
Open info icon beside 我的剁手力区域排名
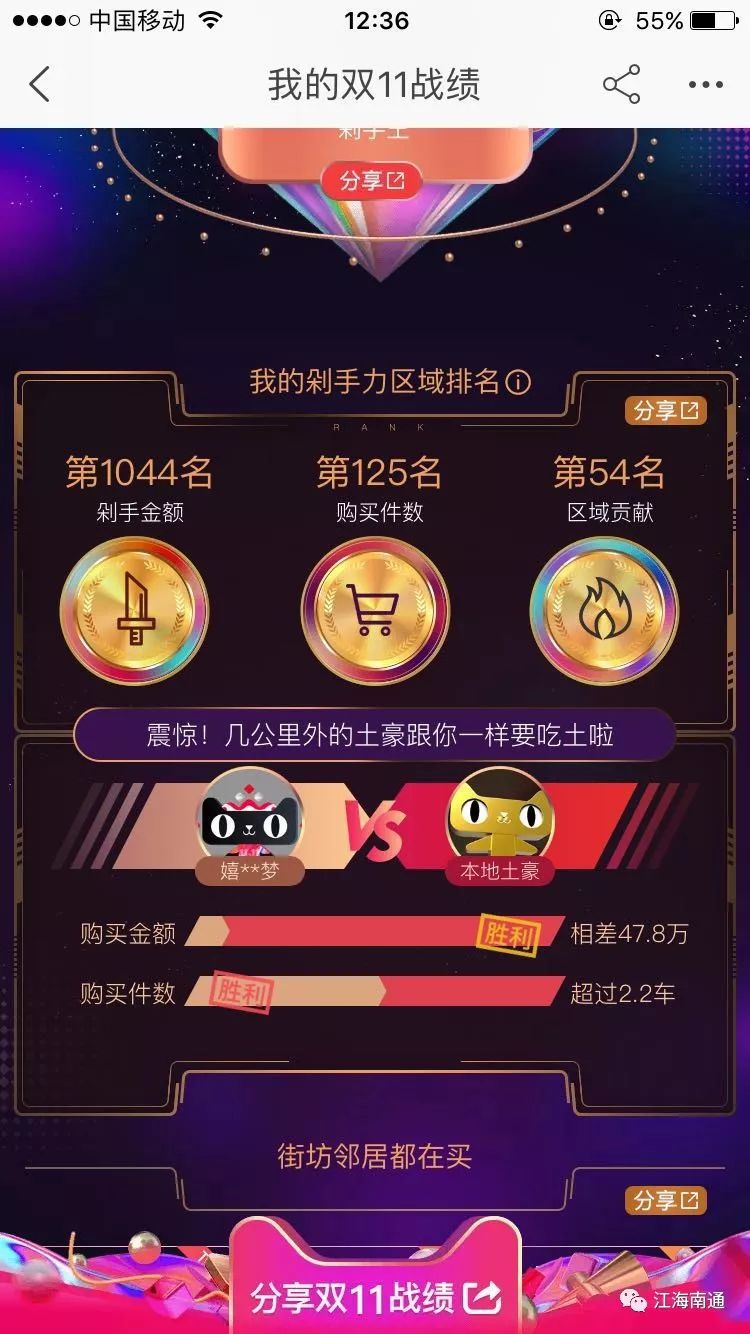pyautogui.click(x=518, y=382)
